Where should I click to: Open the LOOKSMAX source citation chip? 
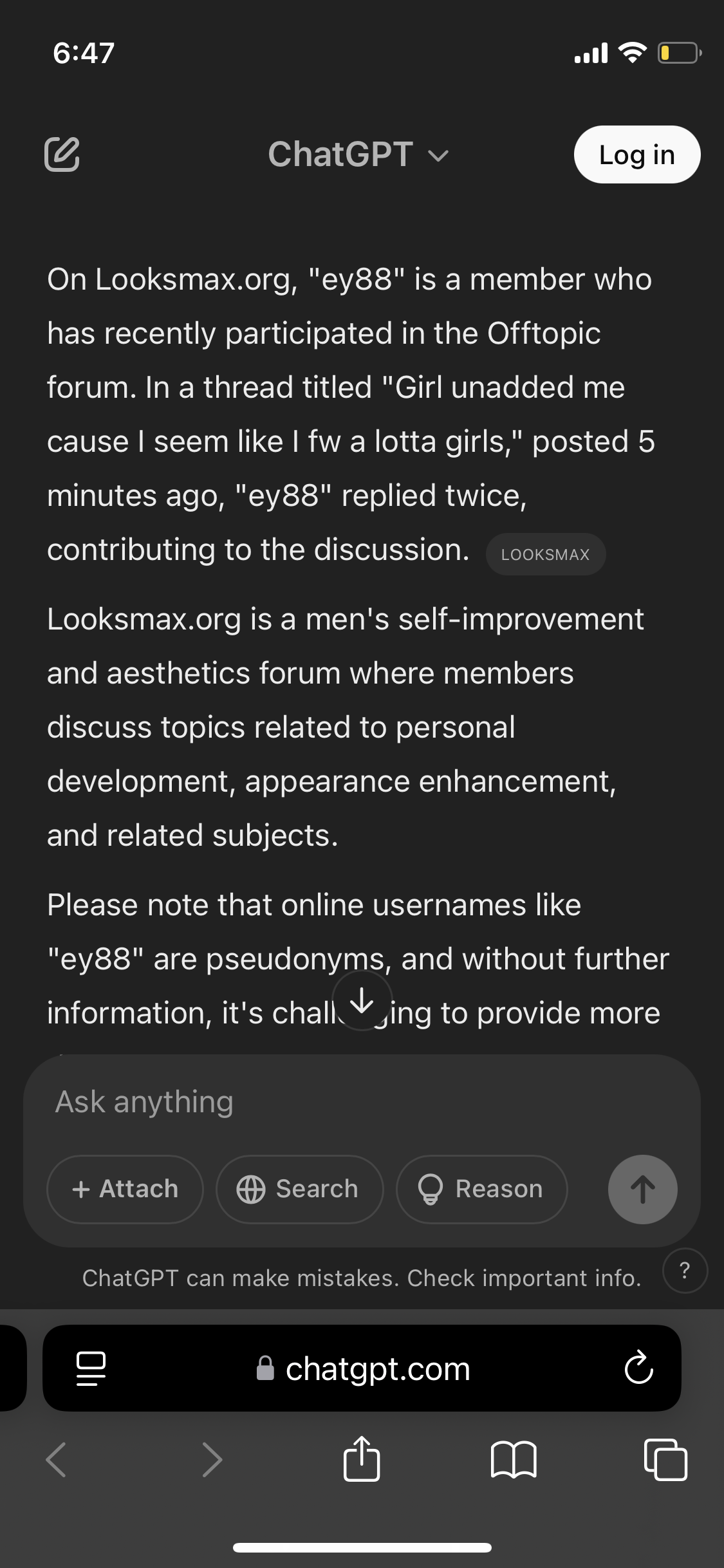pyautogui.click(x=545, y=554)
